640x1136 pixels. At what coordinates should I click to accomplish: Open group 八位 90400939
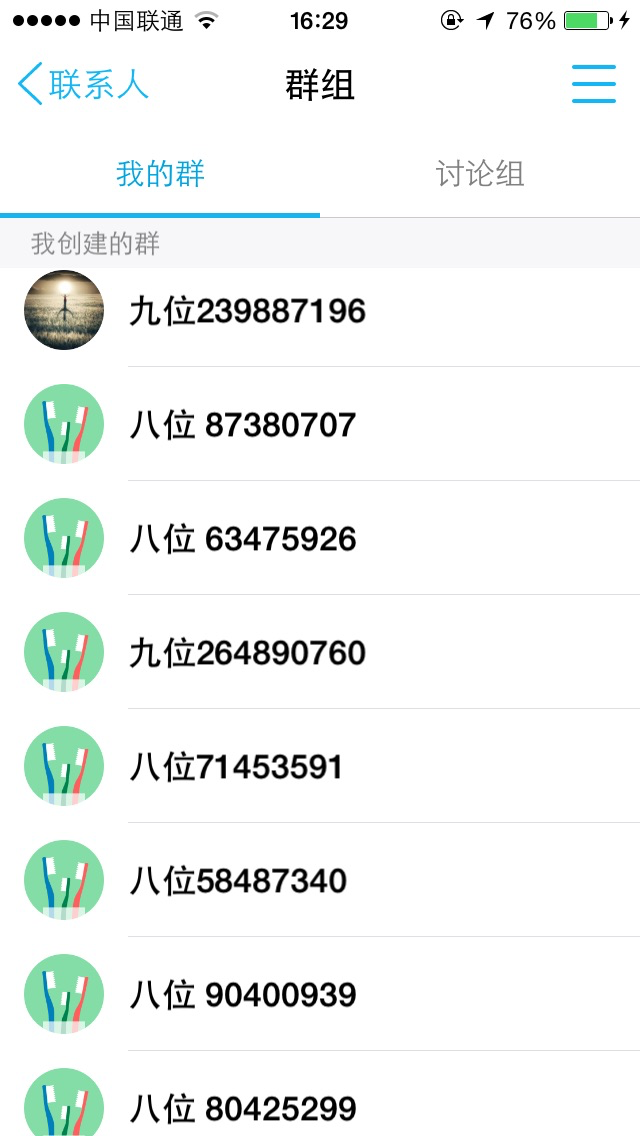pyautogui.click(x=320, y=994)
